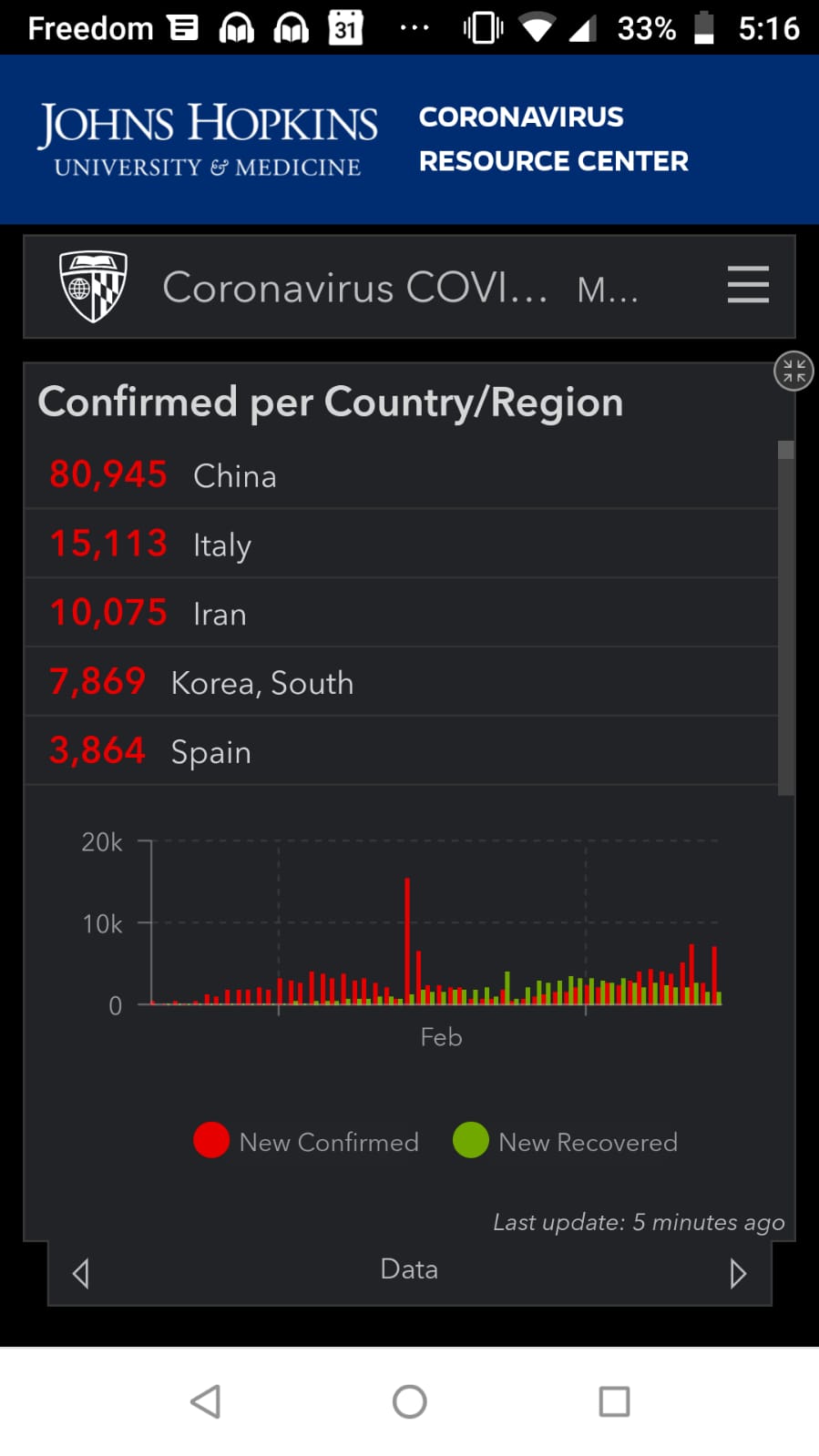Select Italy in the country list
This screenshot has width=819, height=1456.
pyautogui.click(x=401, y=544)
